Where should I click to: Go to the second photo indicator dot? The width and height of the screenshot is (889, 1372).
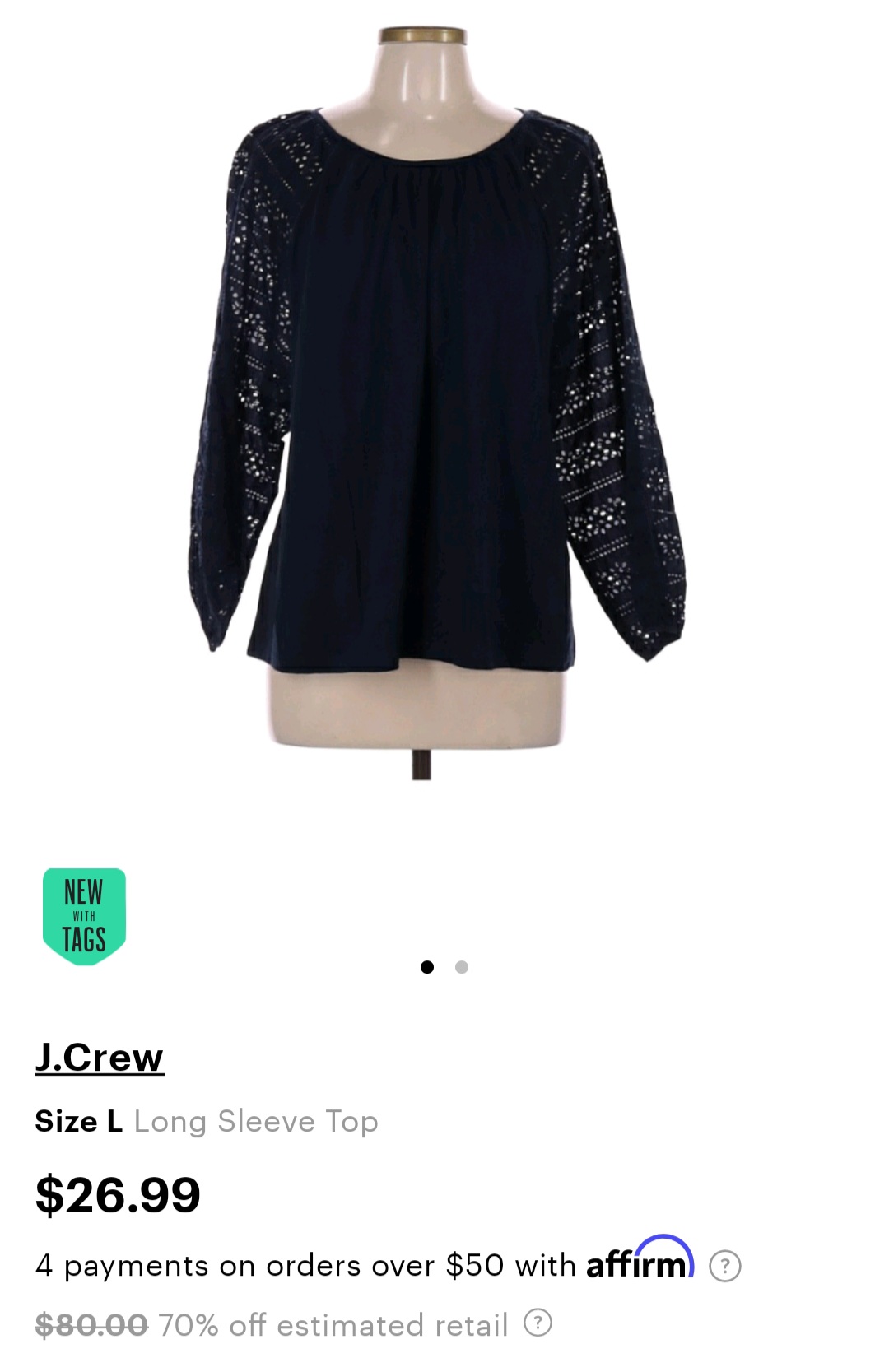point(462,967)
